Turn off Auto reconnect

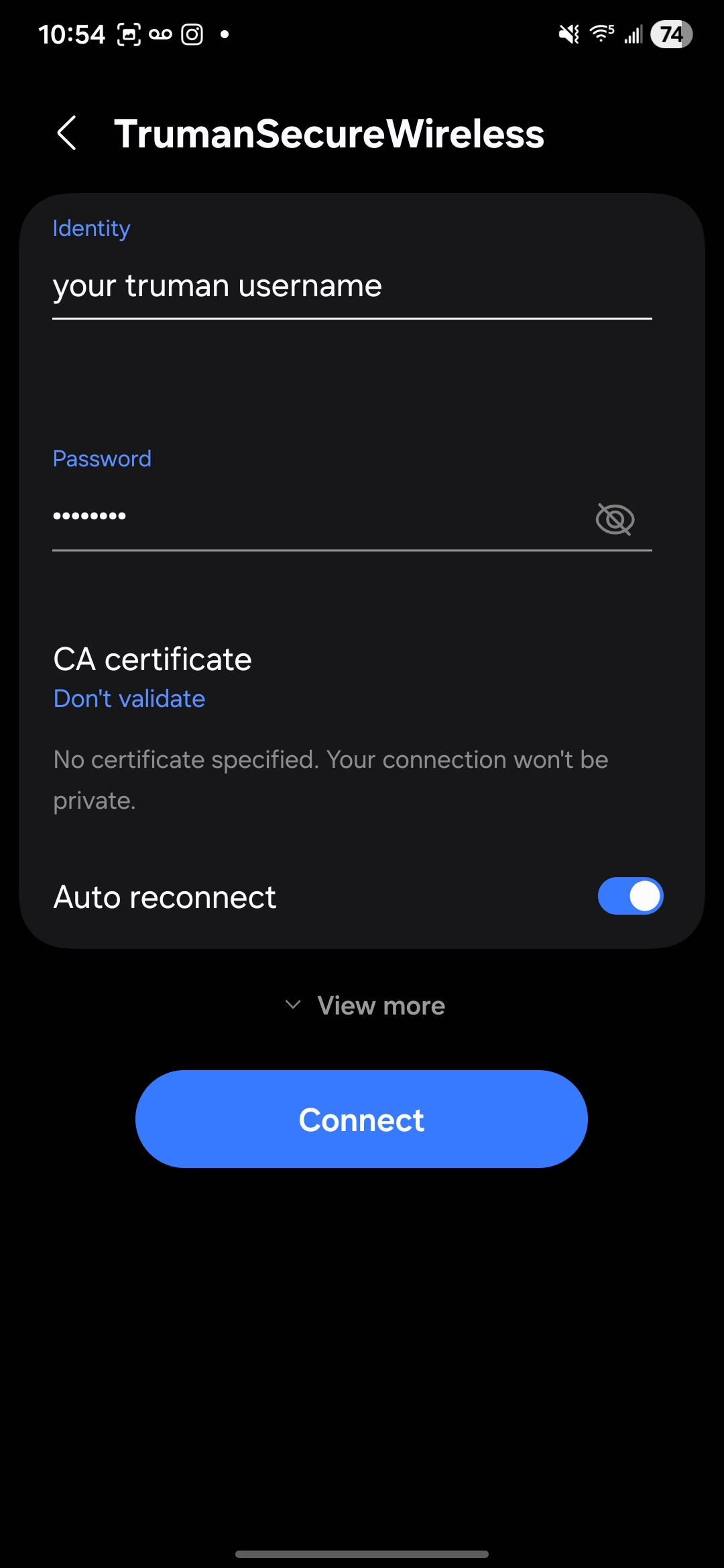pos(630,897)
